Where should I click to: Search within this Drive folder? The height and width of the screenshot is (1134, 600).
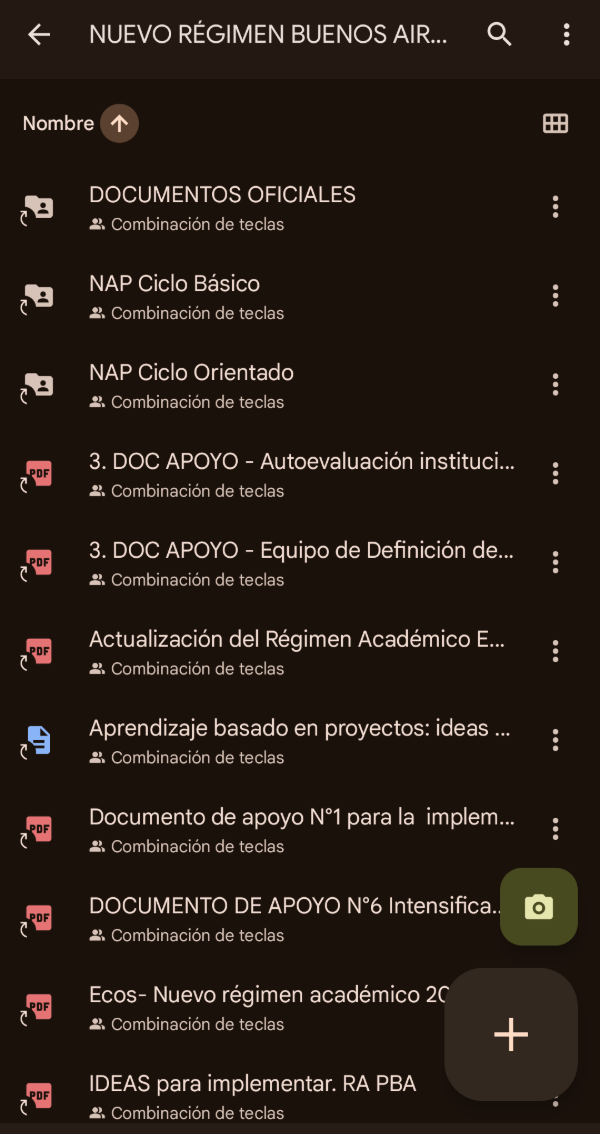pyautogui.click(x=499, y=35)
